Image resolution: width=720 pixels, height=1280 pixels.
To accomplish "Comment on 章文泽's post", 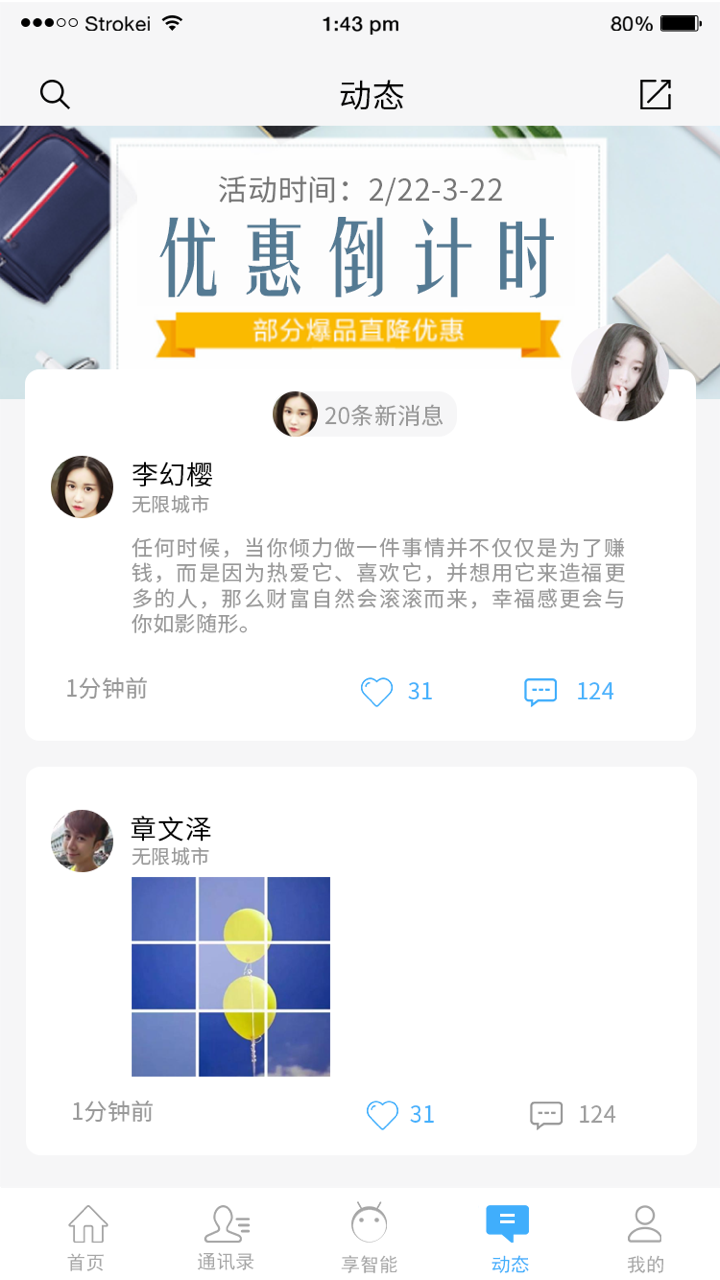I will point(546,1115).
